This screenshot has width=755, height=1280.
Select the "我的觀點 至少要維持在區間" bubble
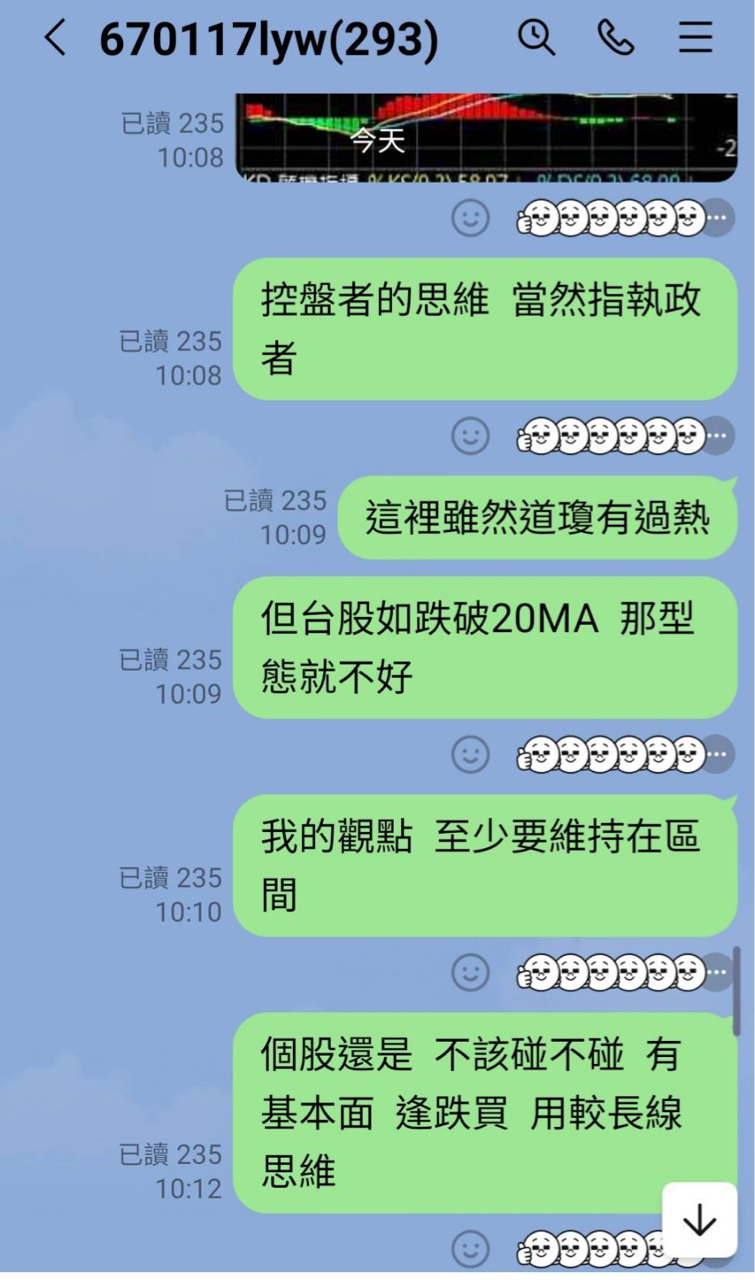pyautogui.click(x=484, y=865)
